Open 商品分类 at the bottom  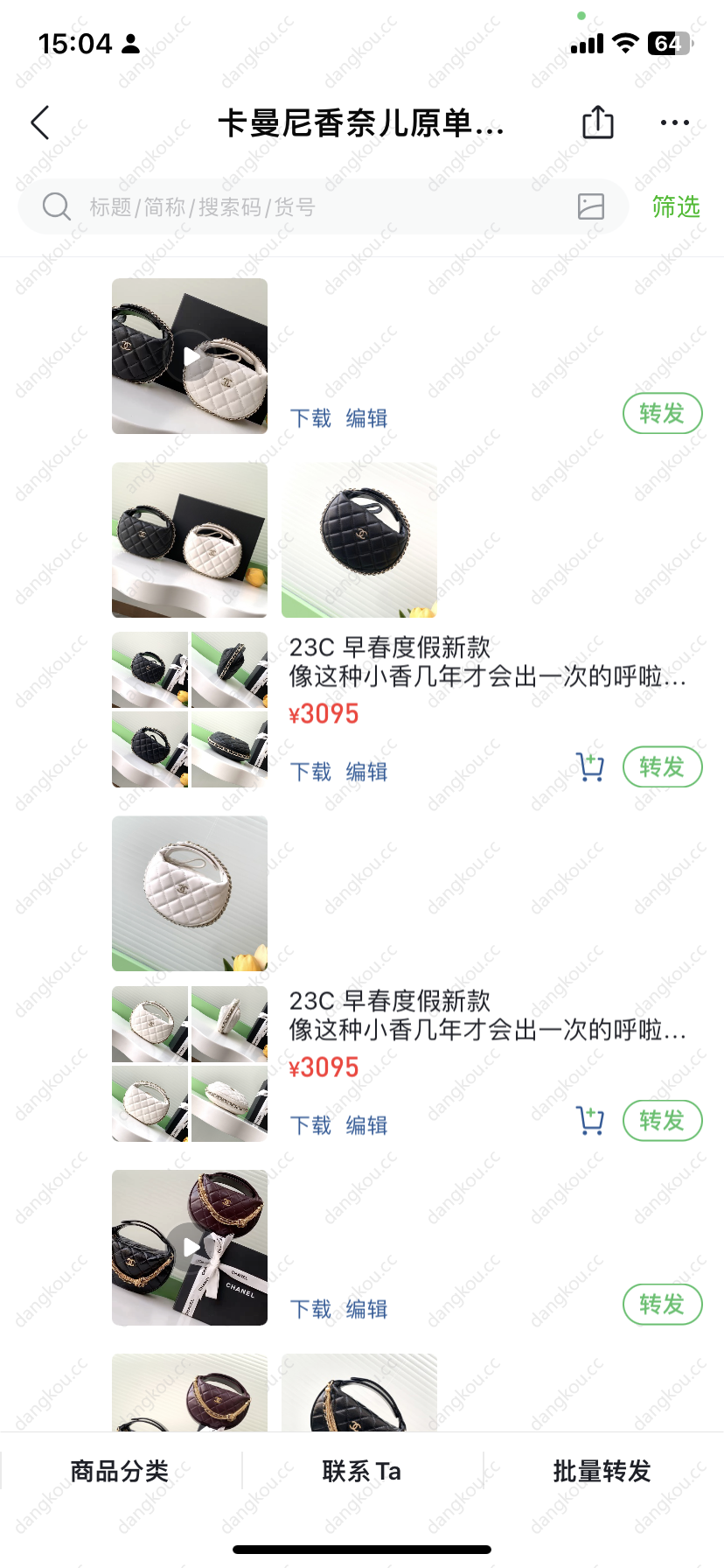pos(120,1471)
